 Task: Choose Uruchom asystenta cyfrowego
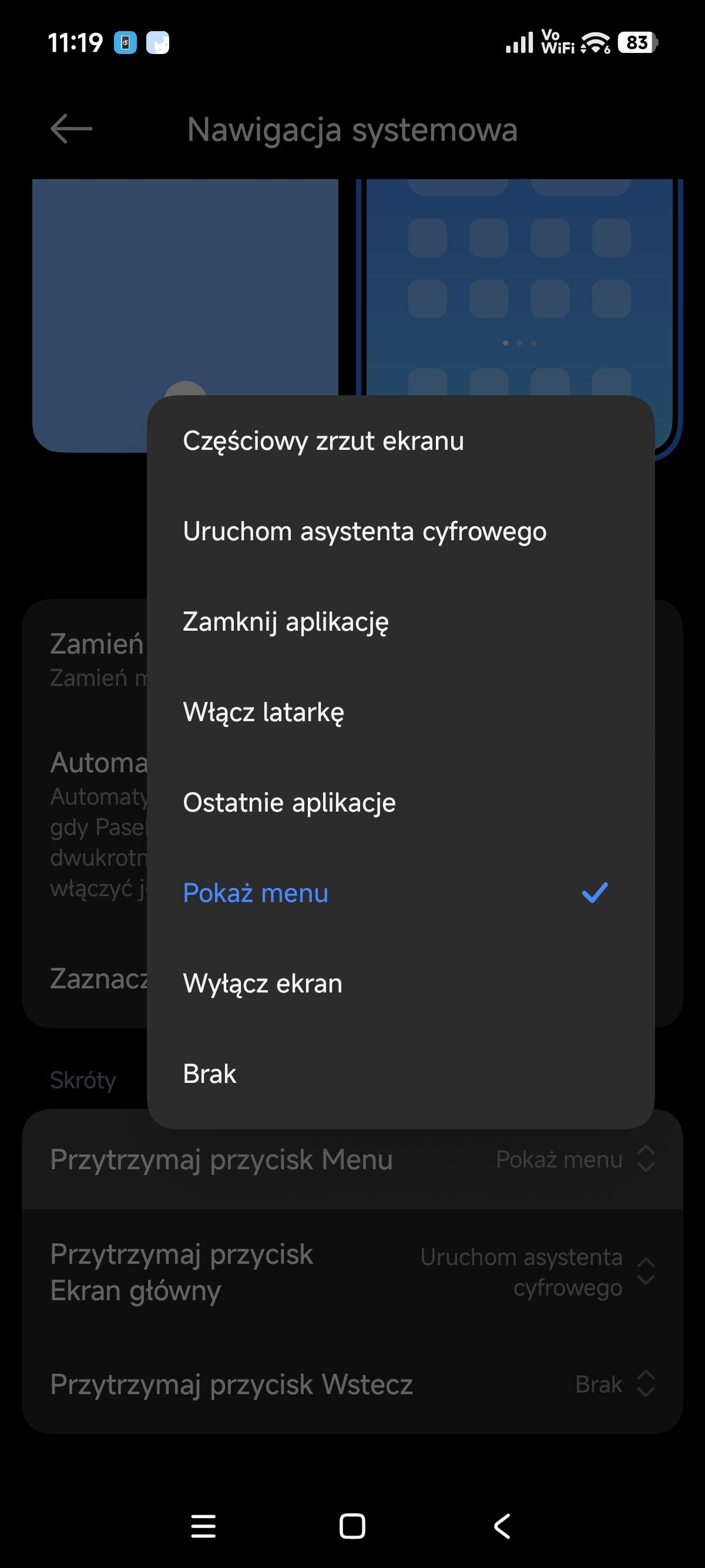click(365, 531)
